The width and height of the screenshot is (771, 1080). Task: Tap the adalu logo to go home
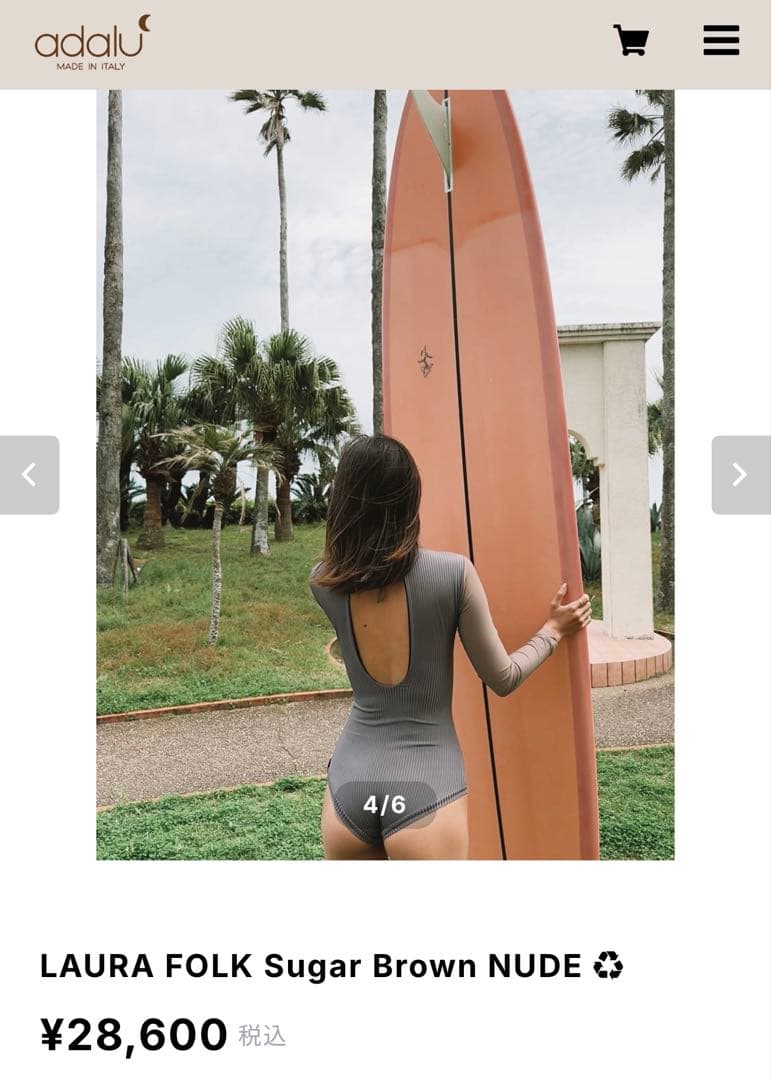[92, 43]
